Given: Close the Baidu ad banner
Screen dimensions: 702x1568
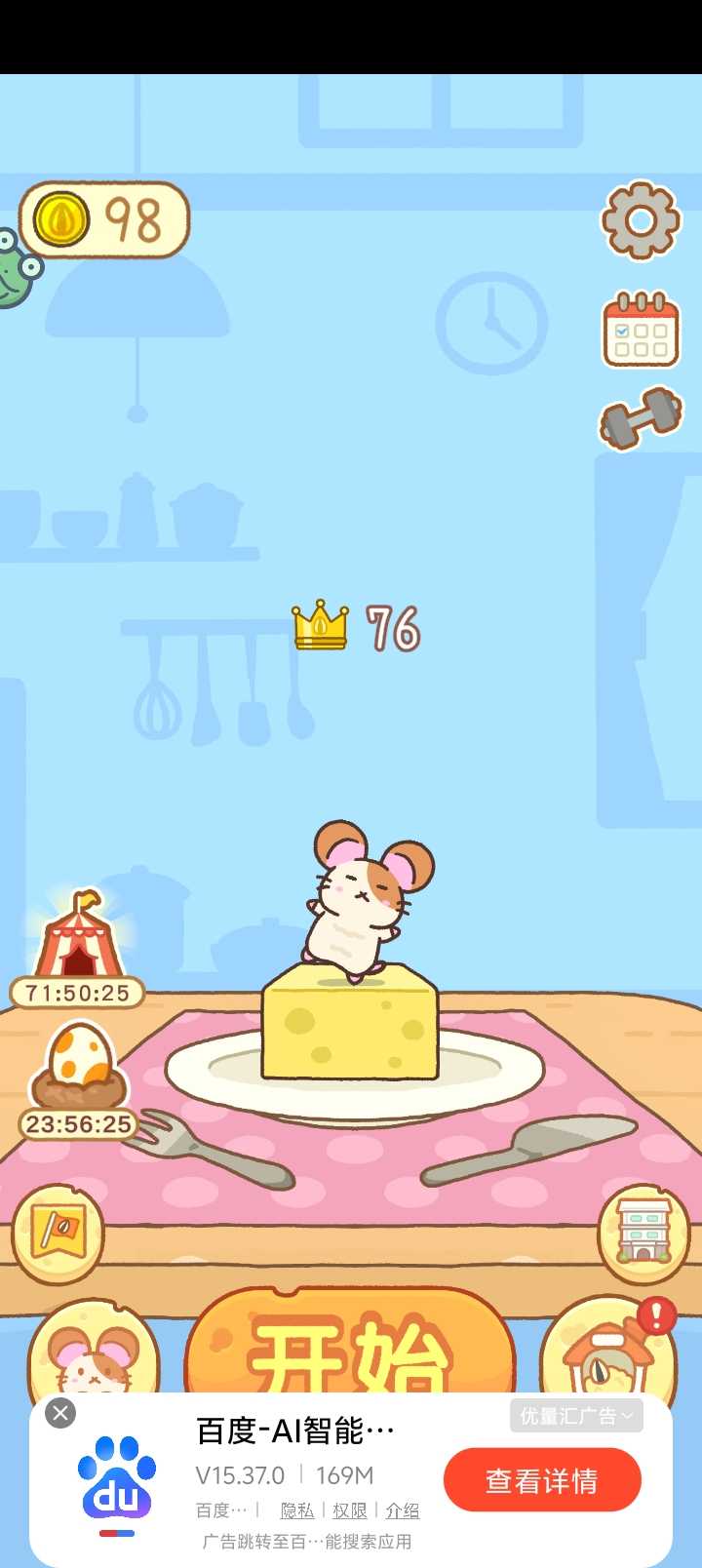Looking at the screenshot, I should [60, 1413].
